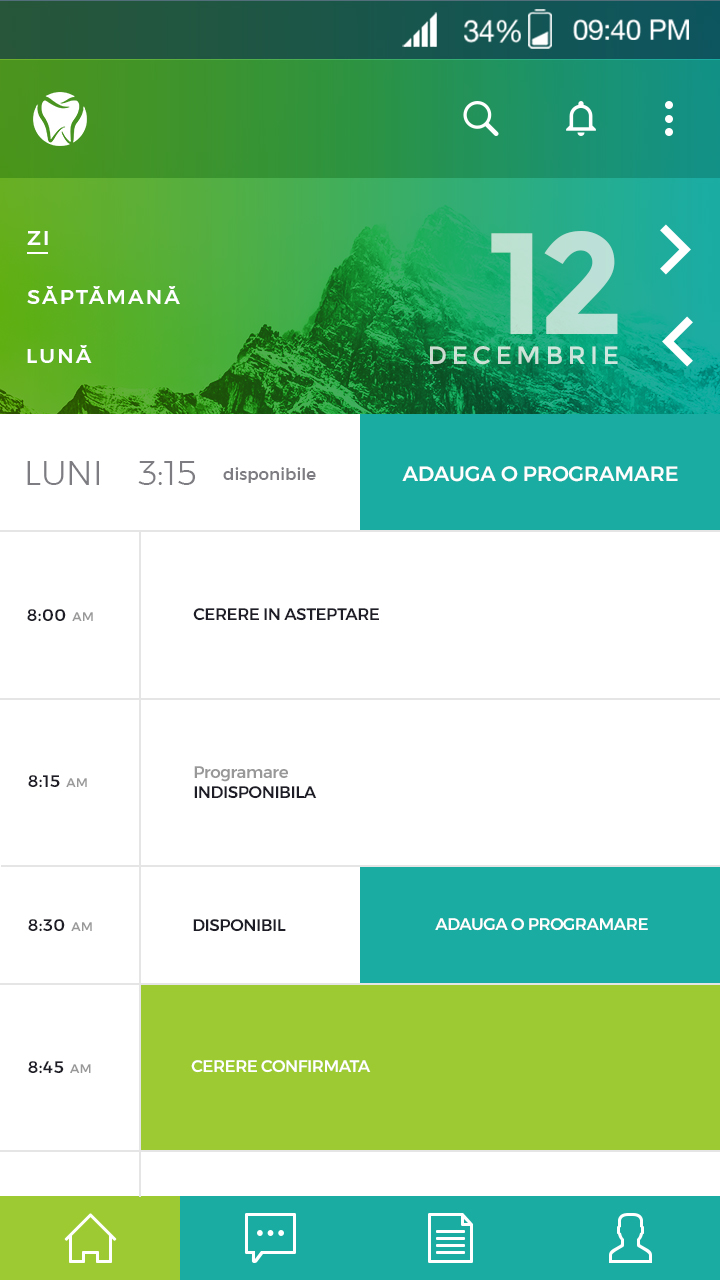
Task: Go to the next day arrow
Action: click(676, 250)
